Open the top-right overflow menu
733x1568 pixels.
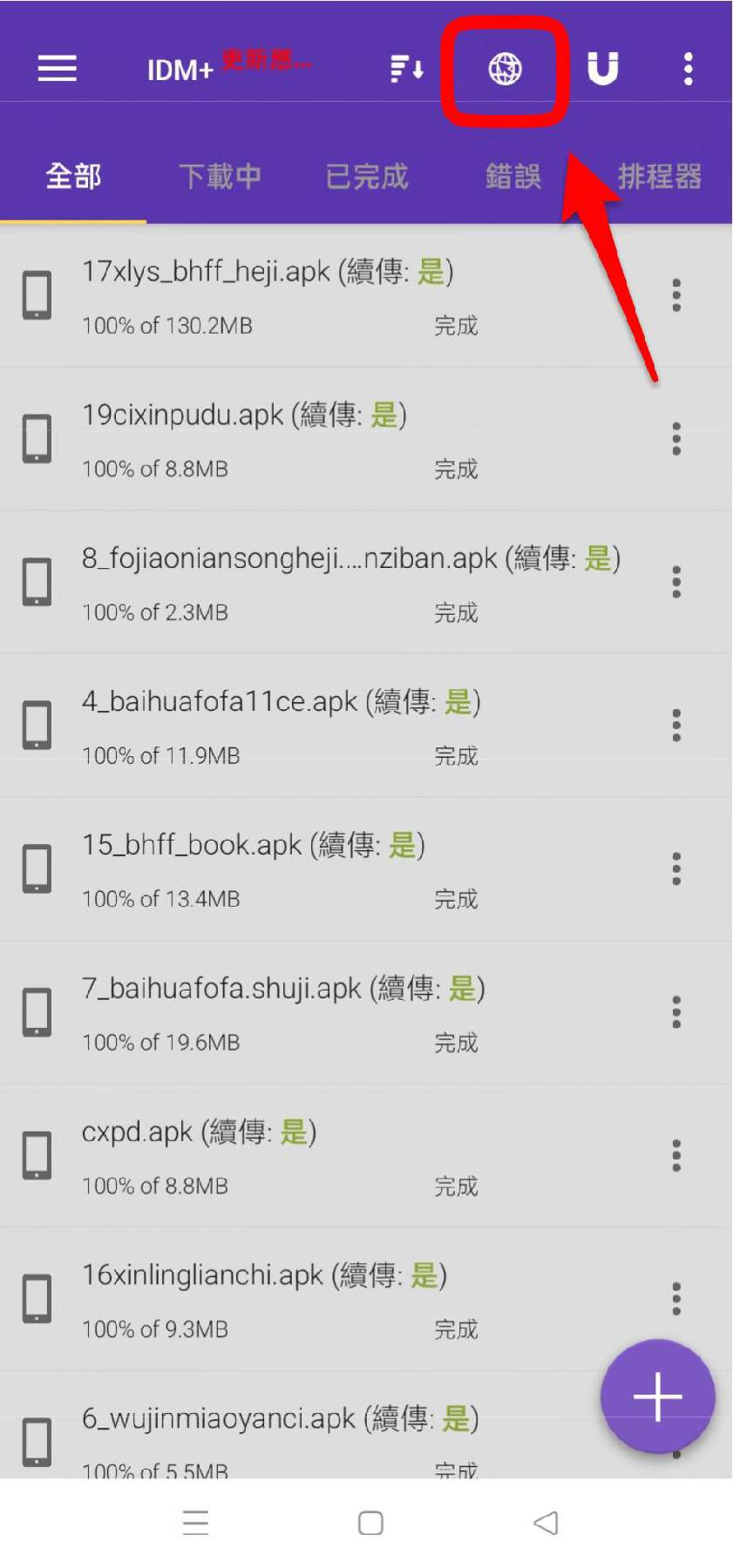688,68
